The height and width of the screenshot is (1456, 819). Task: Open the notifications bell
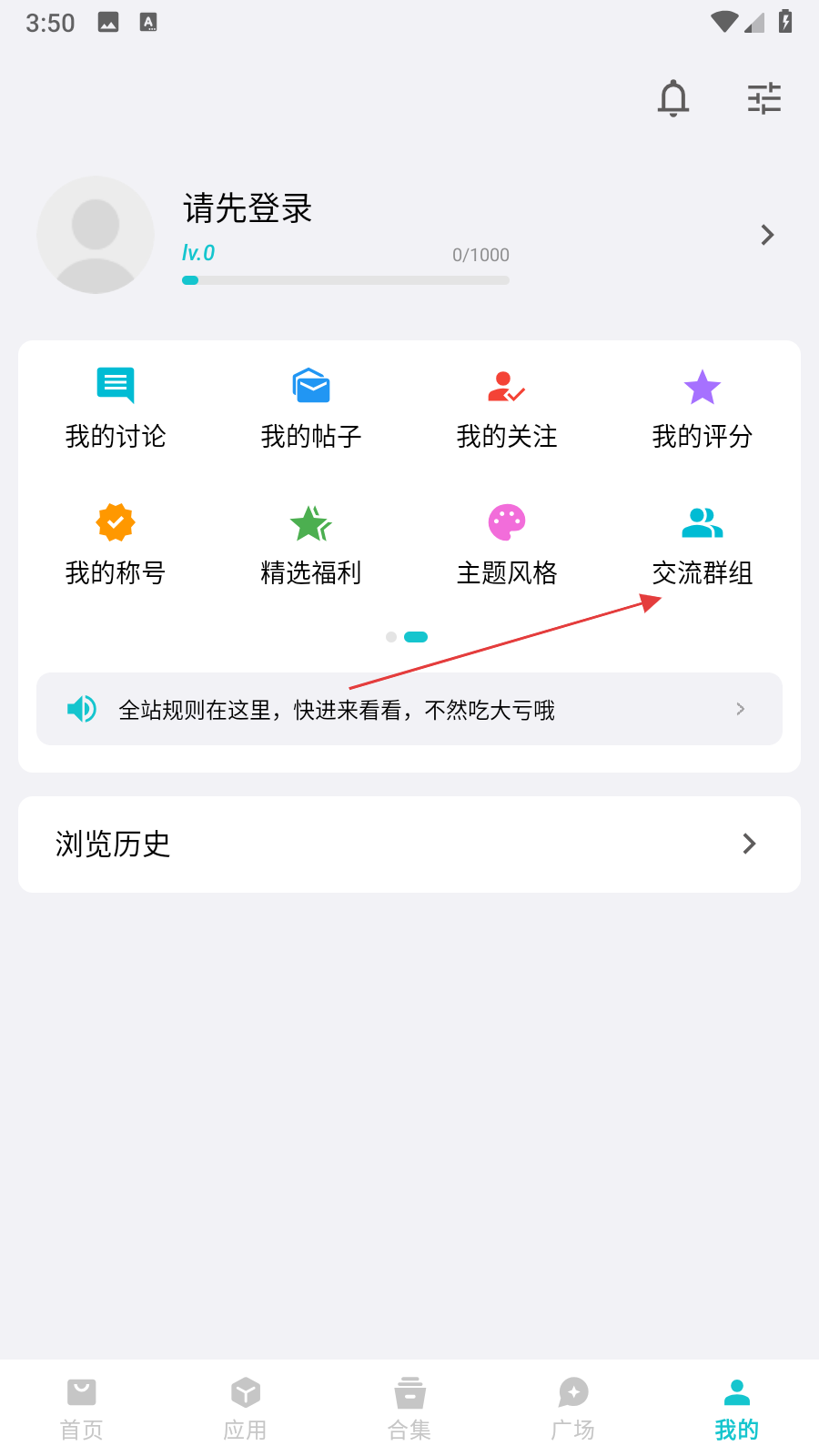pos(673,98)
